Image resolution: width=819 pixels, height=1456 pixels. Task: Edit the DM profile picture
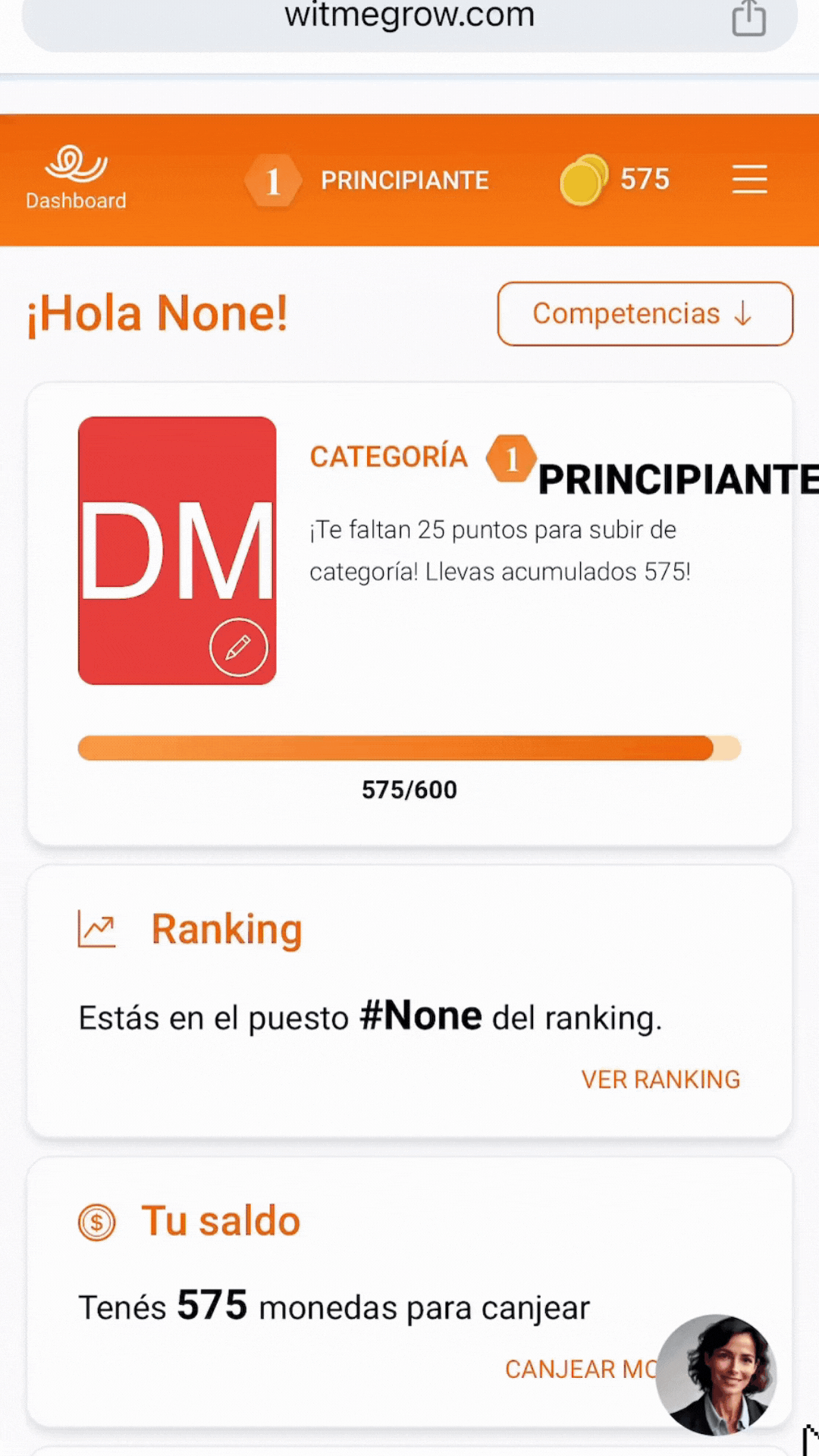tap(238, 648)
